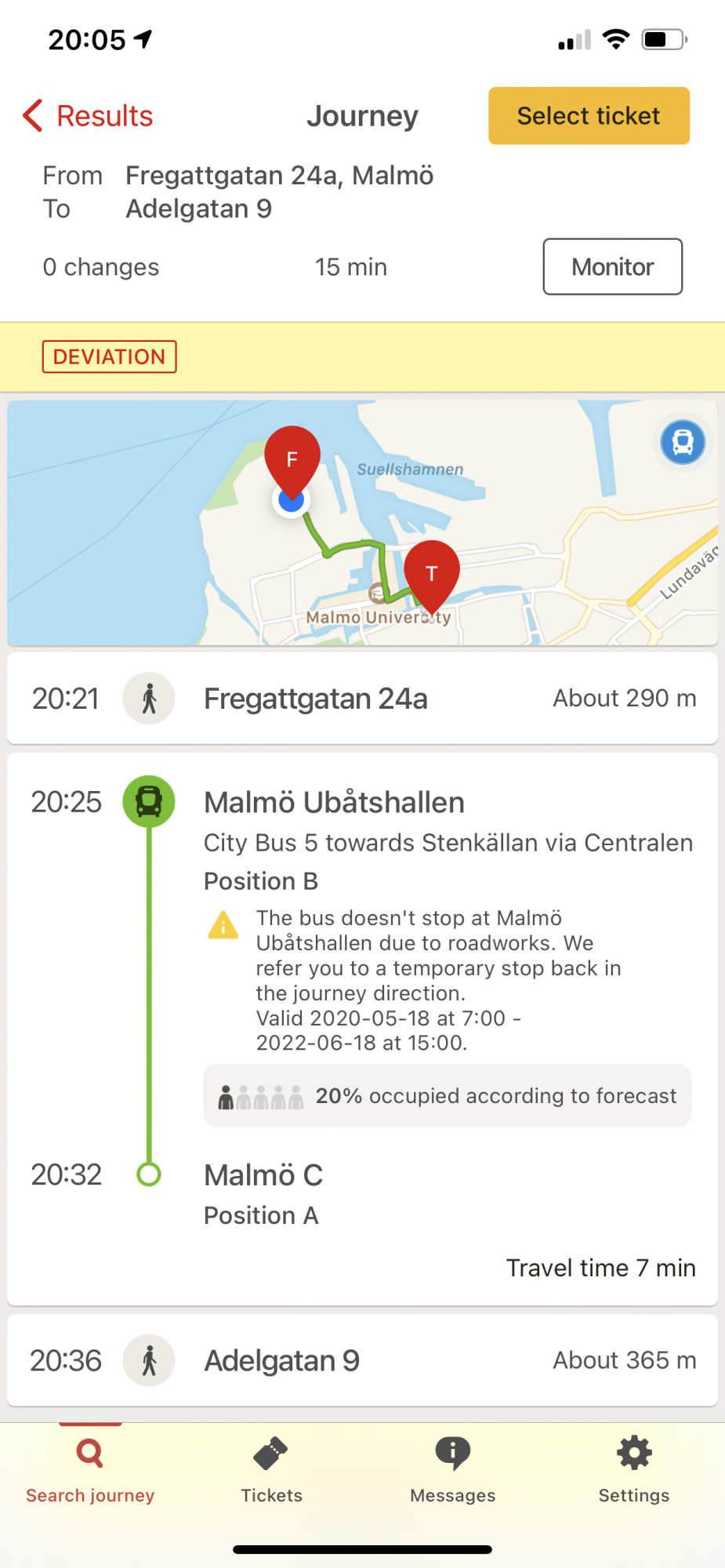The height and width of the screenshot is (1568, 725).
Task: Open the Fregattgatan 24a walking leg
Action: [x=362, y=698]
